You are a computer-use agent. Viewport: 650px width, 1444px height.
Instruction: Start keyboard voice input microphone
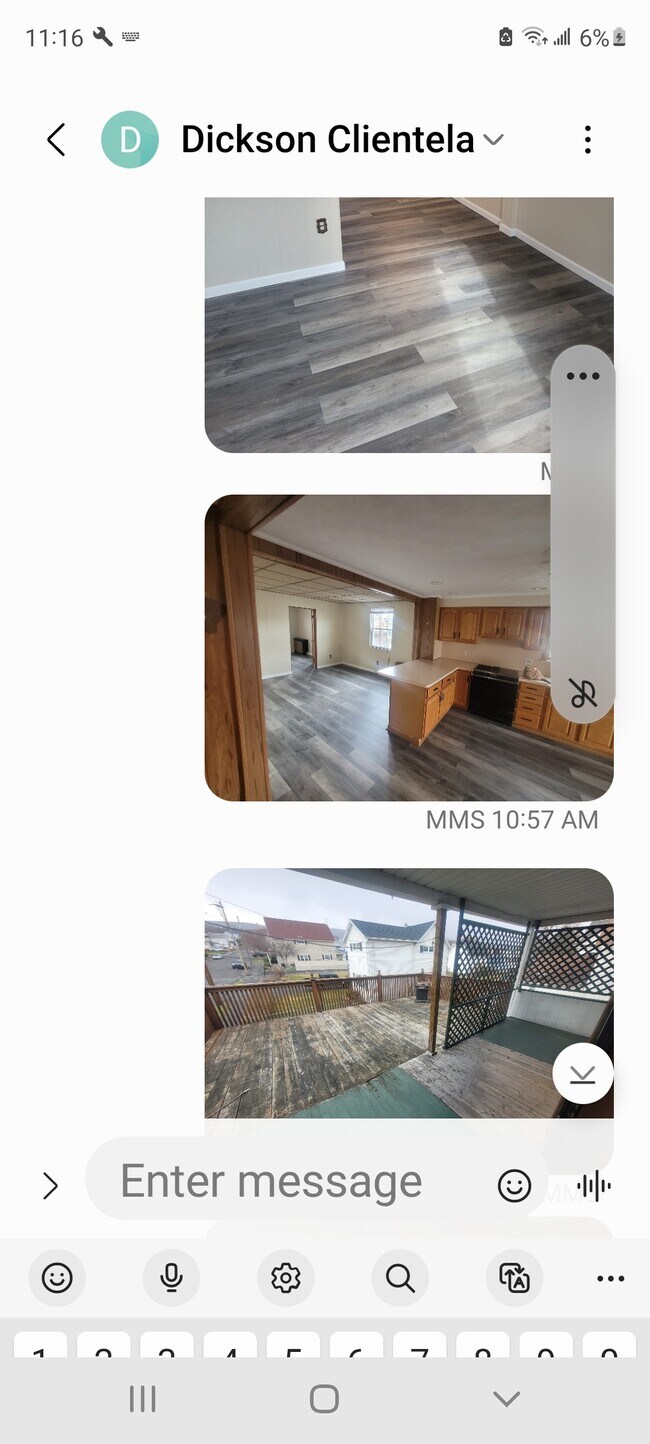coord(171,1277)
